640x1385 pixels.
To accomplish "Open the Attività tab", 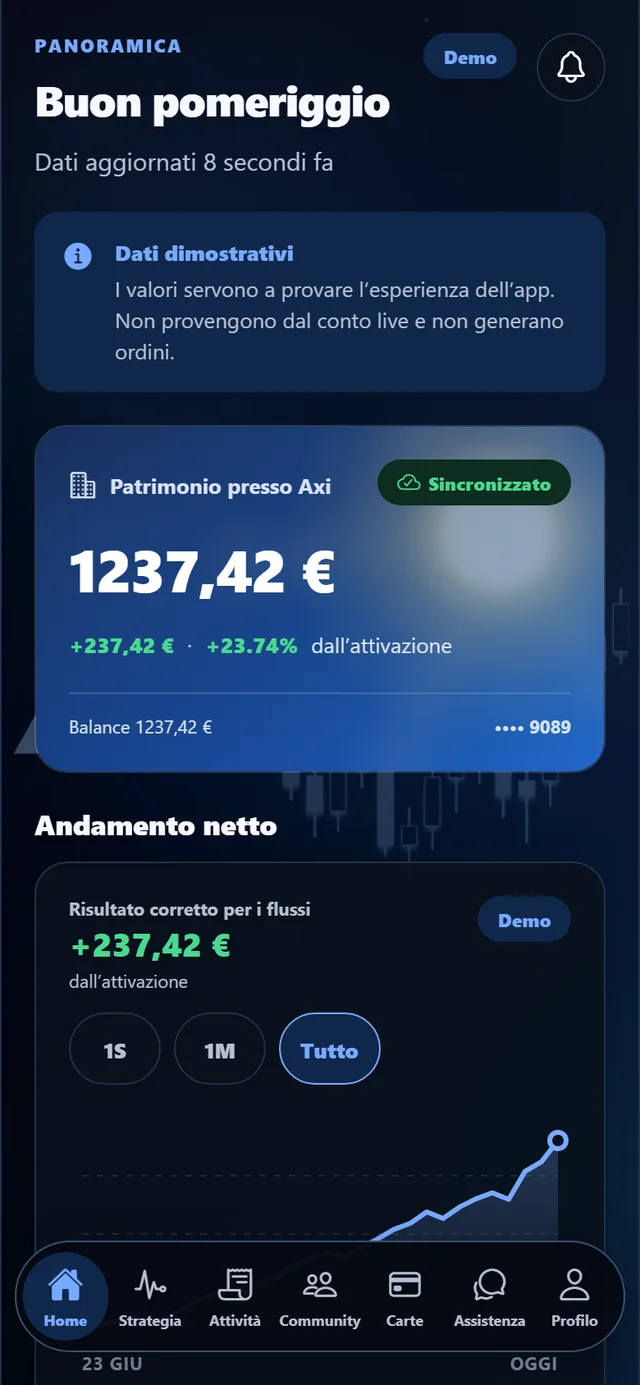I will (235, 1297).
